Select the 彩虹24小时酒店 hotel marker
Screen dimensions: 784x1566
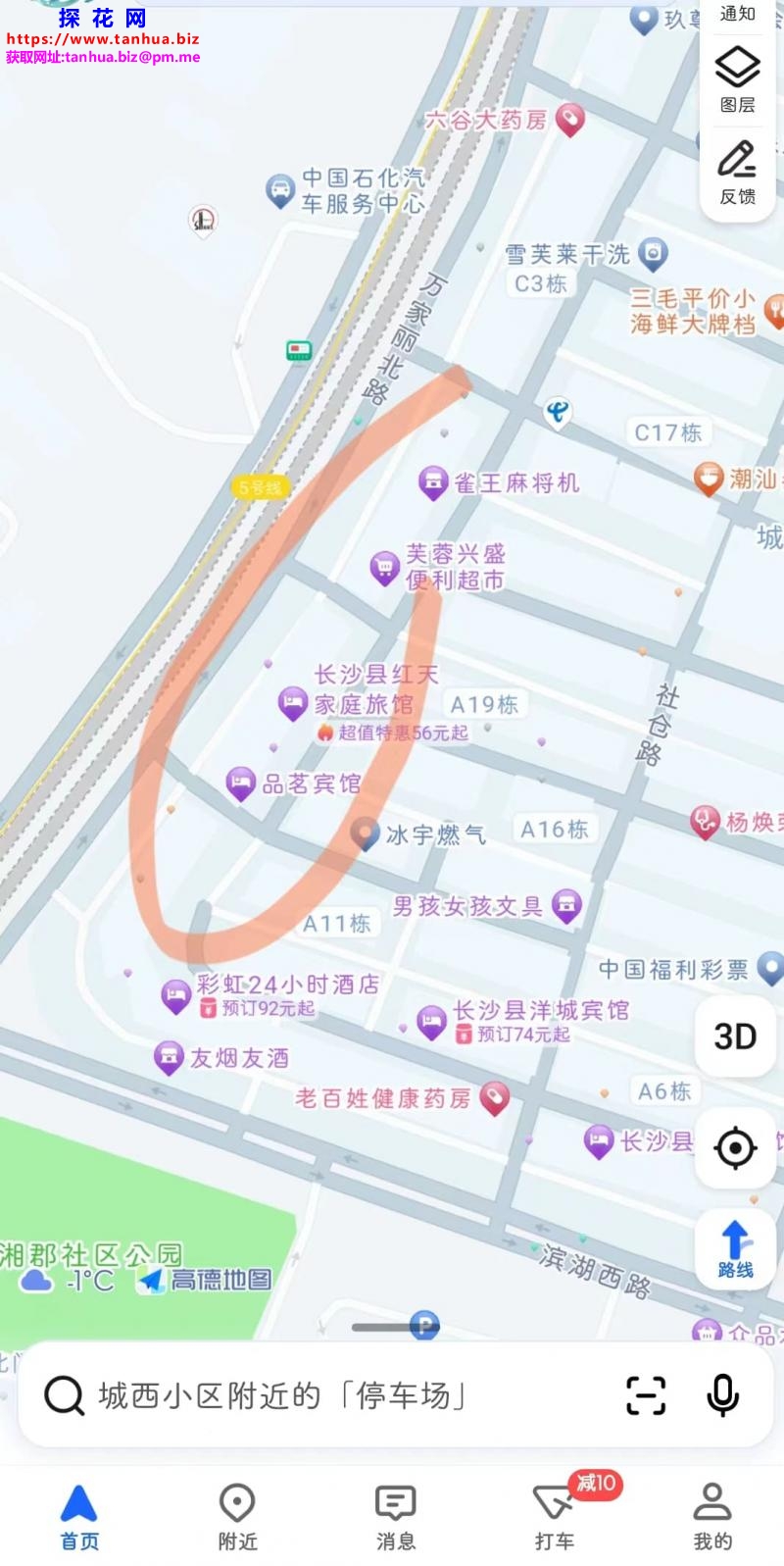tap(176, 996)
